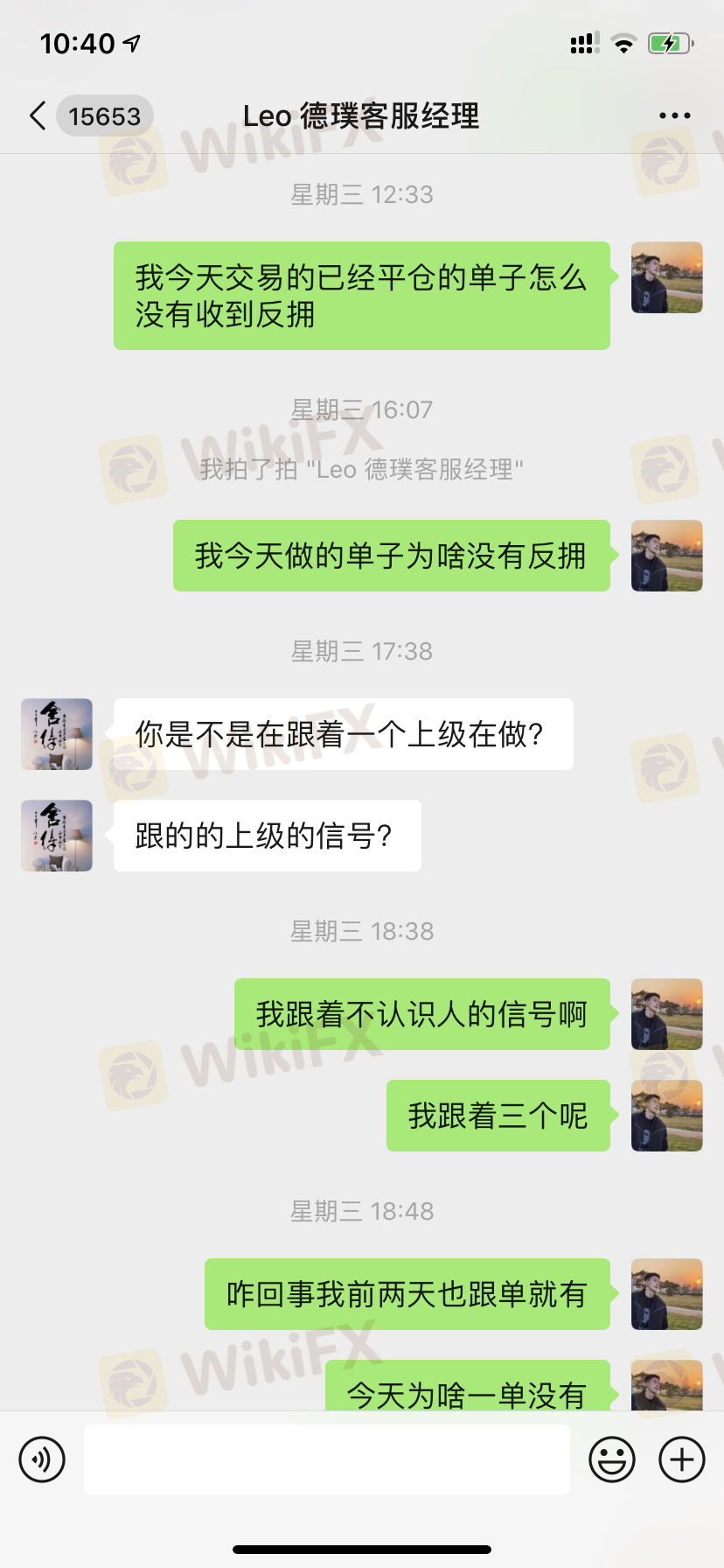Open my avatar beside 我今天做的单子为啥没有反拥
724x1568 pixels.
(x=666, y=556)
